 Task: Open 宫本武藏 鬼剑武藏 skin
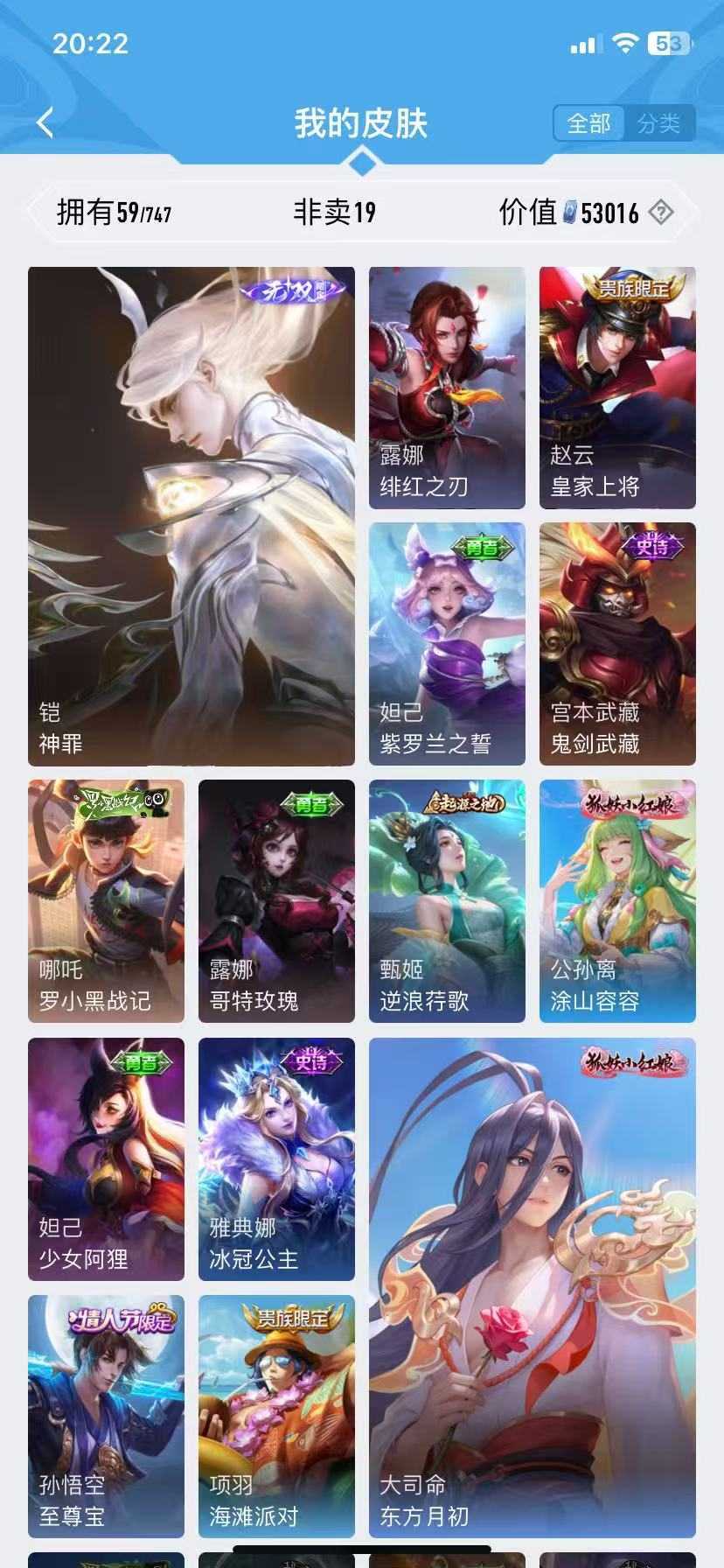pos(617,644)
